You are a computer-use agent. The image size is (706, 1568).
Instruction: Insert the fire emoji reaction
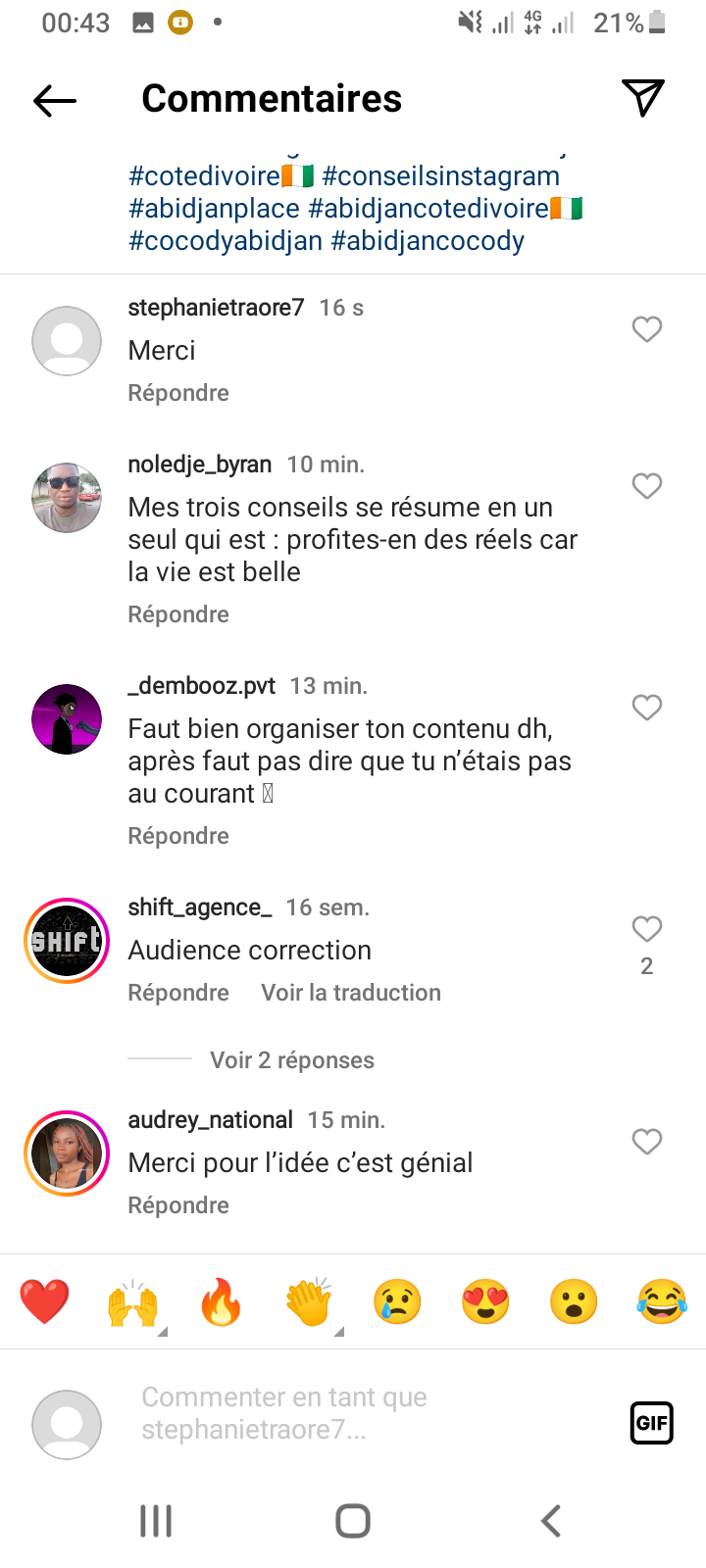point(221,1303)
